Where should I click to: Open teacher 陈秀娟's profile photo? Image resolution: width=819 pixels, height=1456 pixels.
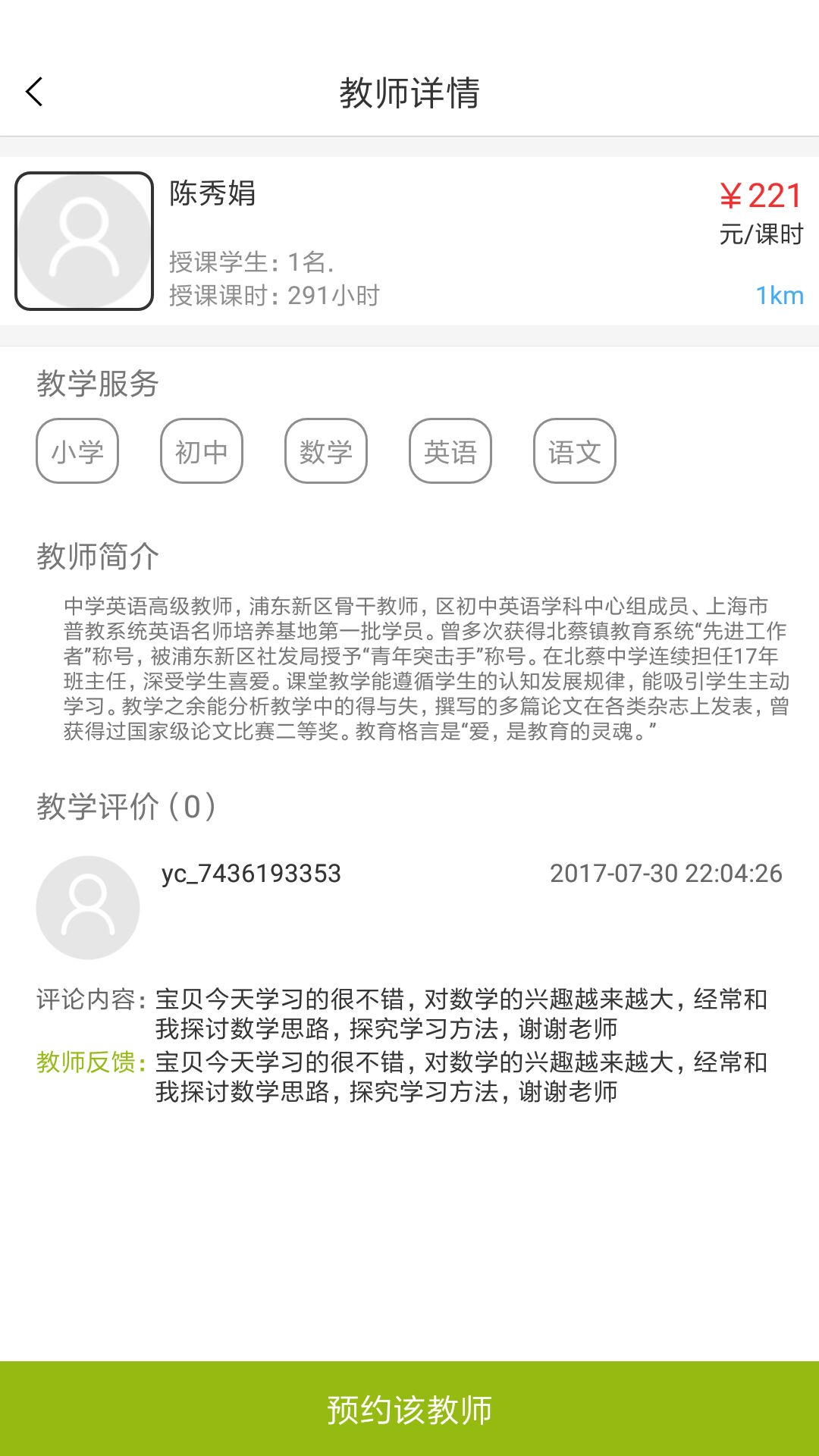84,241
